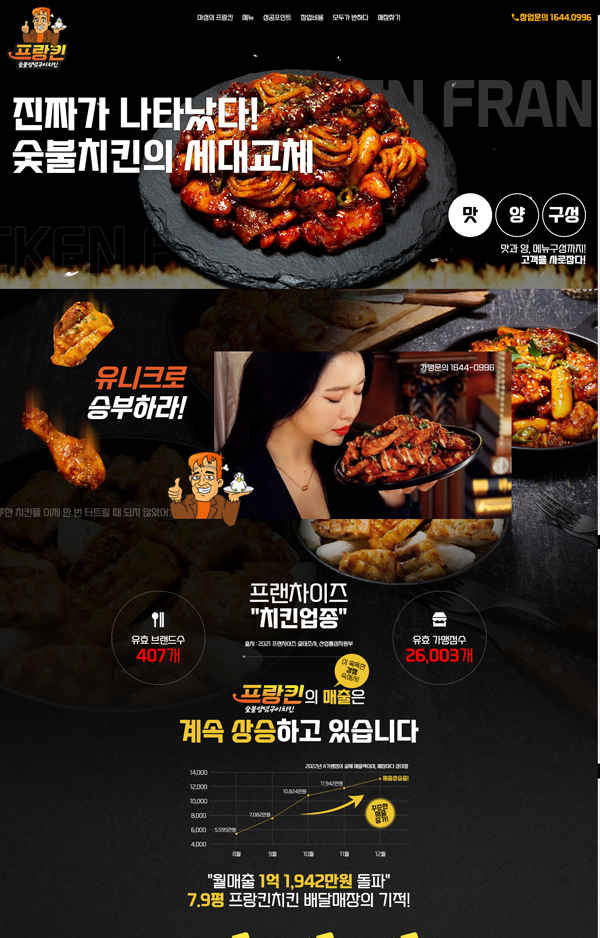Open the 모두가 반하다 nav link
600x938 pixels.
click(x=350, y=18)
